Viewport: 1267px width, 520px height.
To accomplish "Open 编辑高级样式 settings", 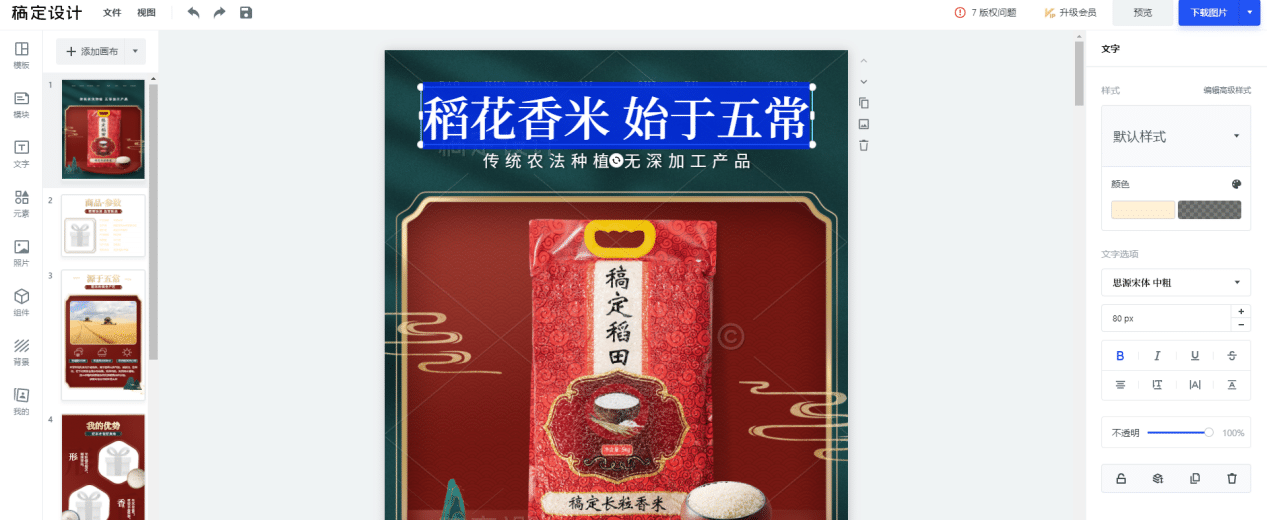I will point(1226,90).
